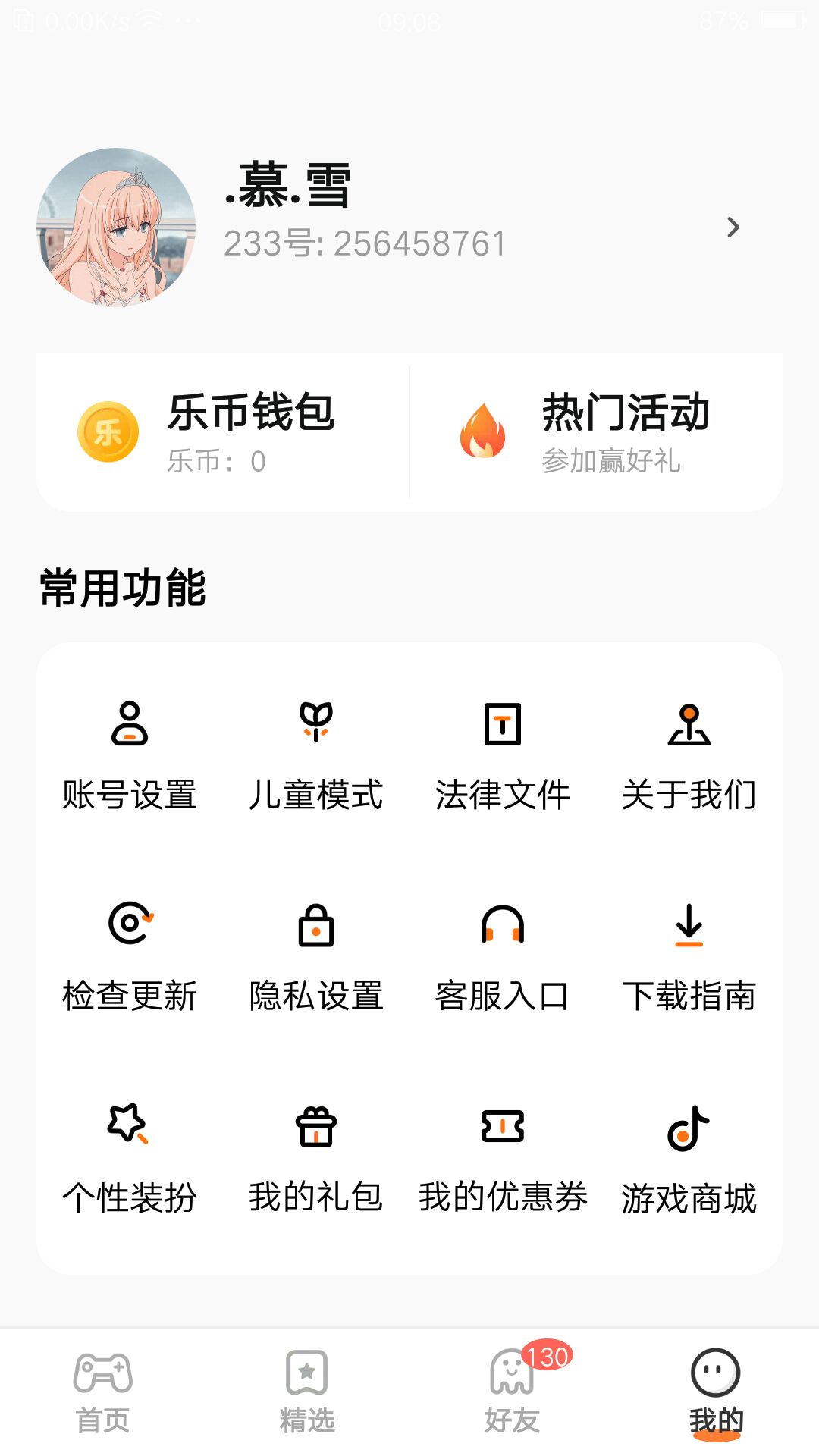Open 热门活动 hot activities
The image size is (819, 1456).
click(596, 431)
